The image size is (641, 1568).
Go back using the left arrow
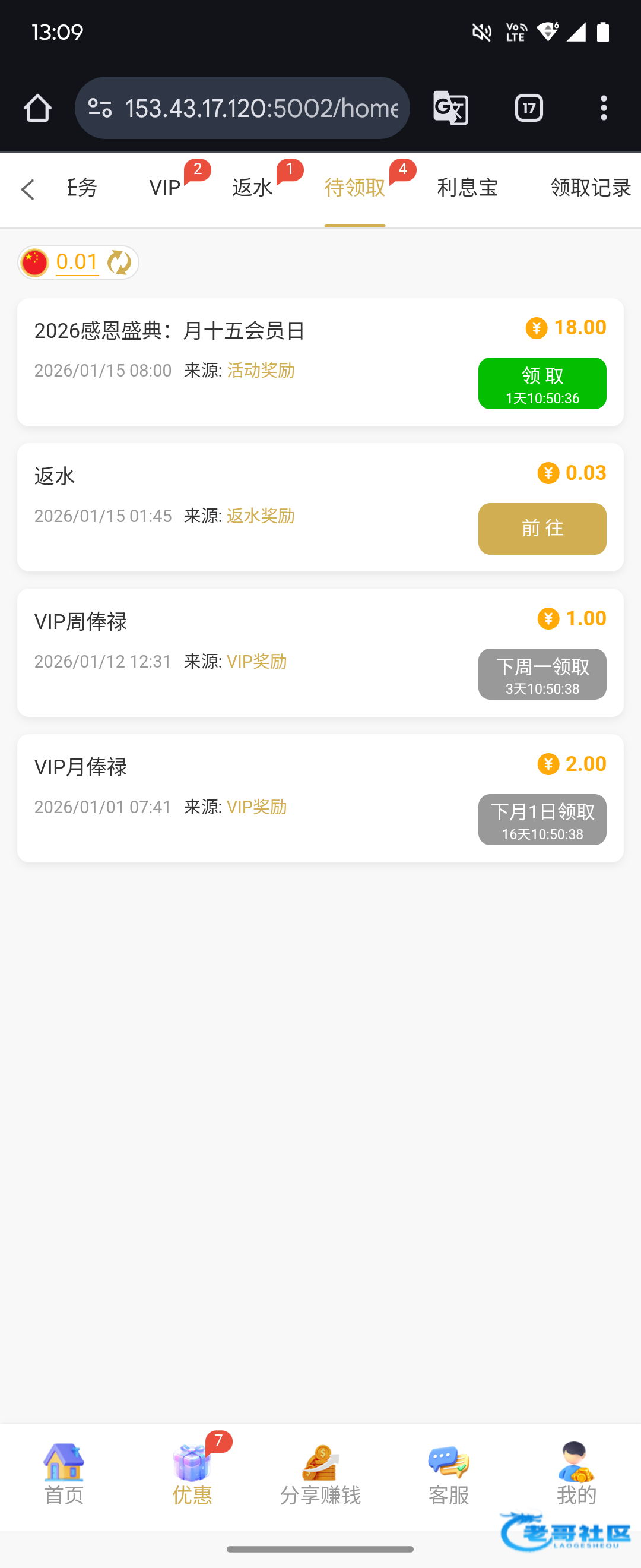click(27, 189)
